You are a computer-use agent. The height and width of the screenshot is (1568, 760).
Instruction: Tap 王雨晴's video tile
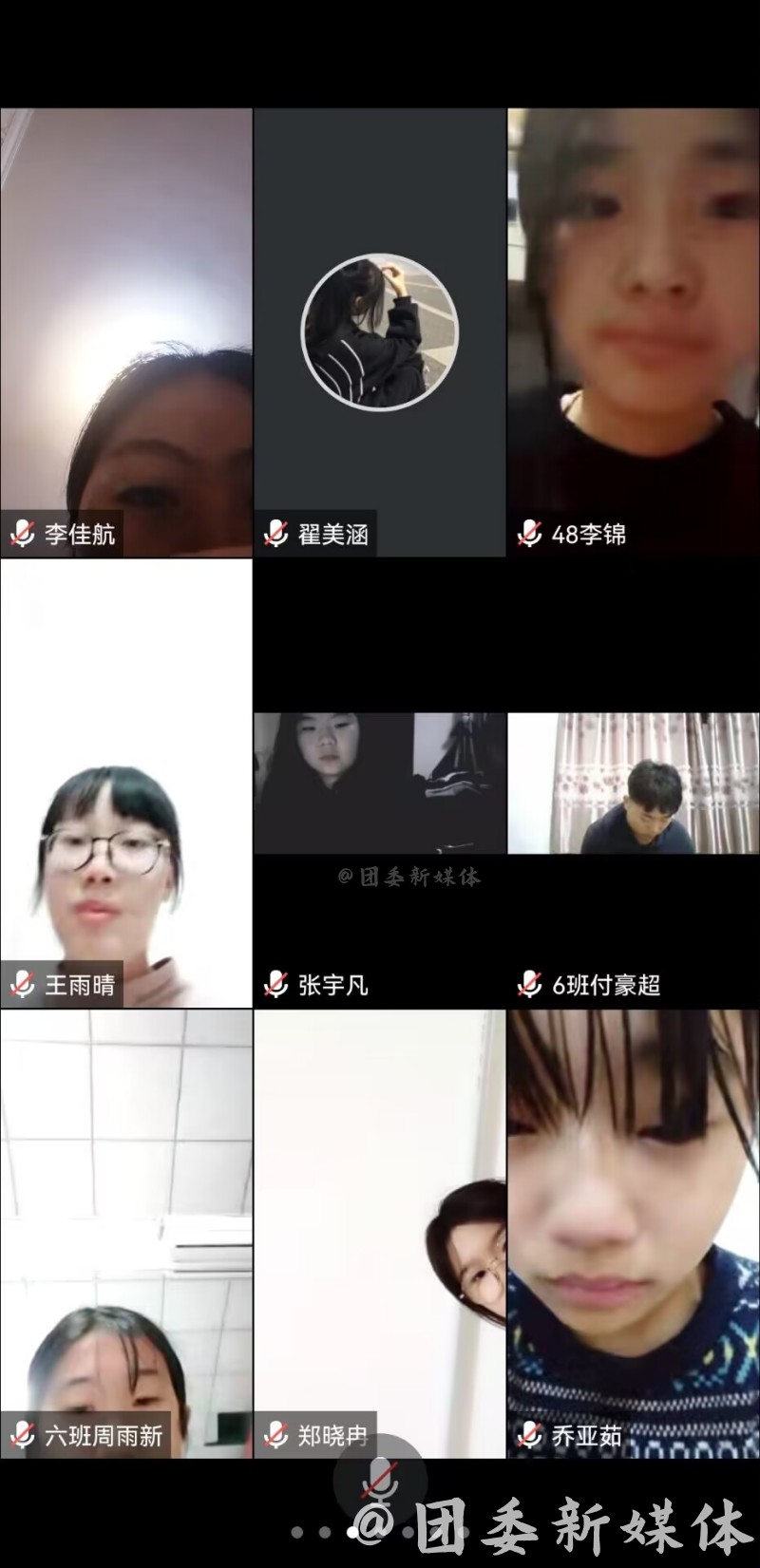[126, 783]
